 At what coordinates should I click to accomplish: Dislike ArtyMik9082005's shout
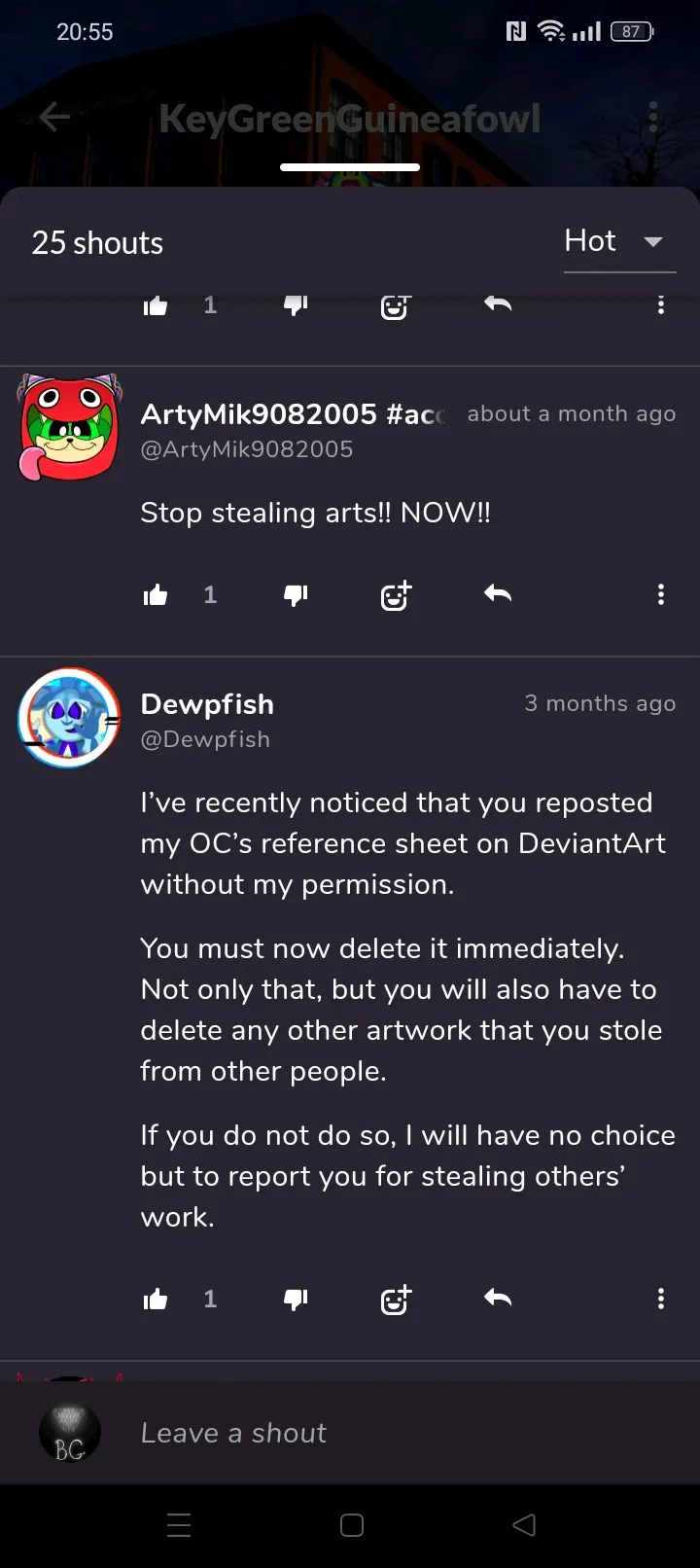click(296, 595)
